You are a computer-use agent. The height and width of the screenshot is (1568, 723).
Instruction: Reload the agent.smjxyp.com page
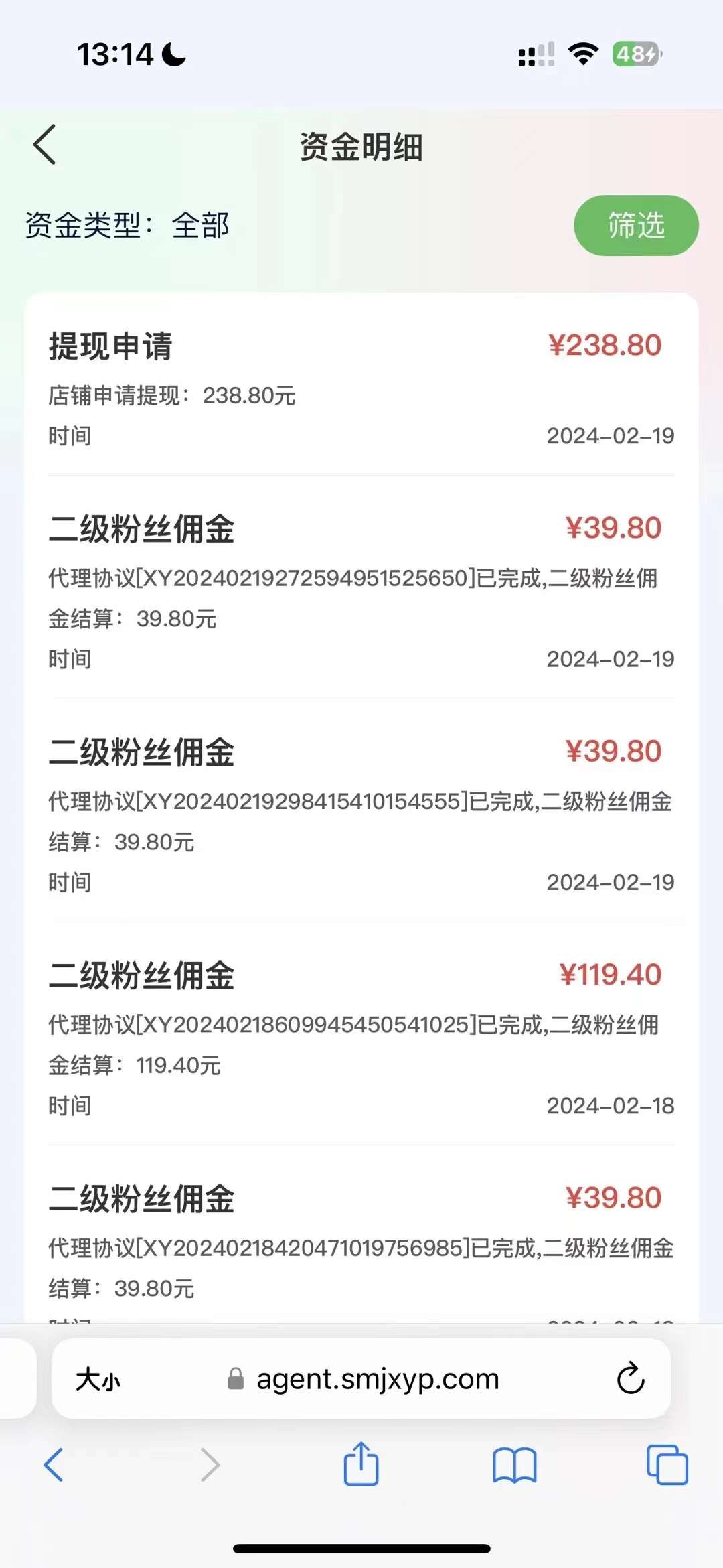click(x=630, y=1378)
